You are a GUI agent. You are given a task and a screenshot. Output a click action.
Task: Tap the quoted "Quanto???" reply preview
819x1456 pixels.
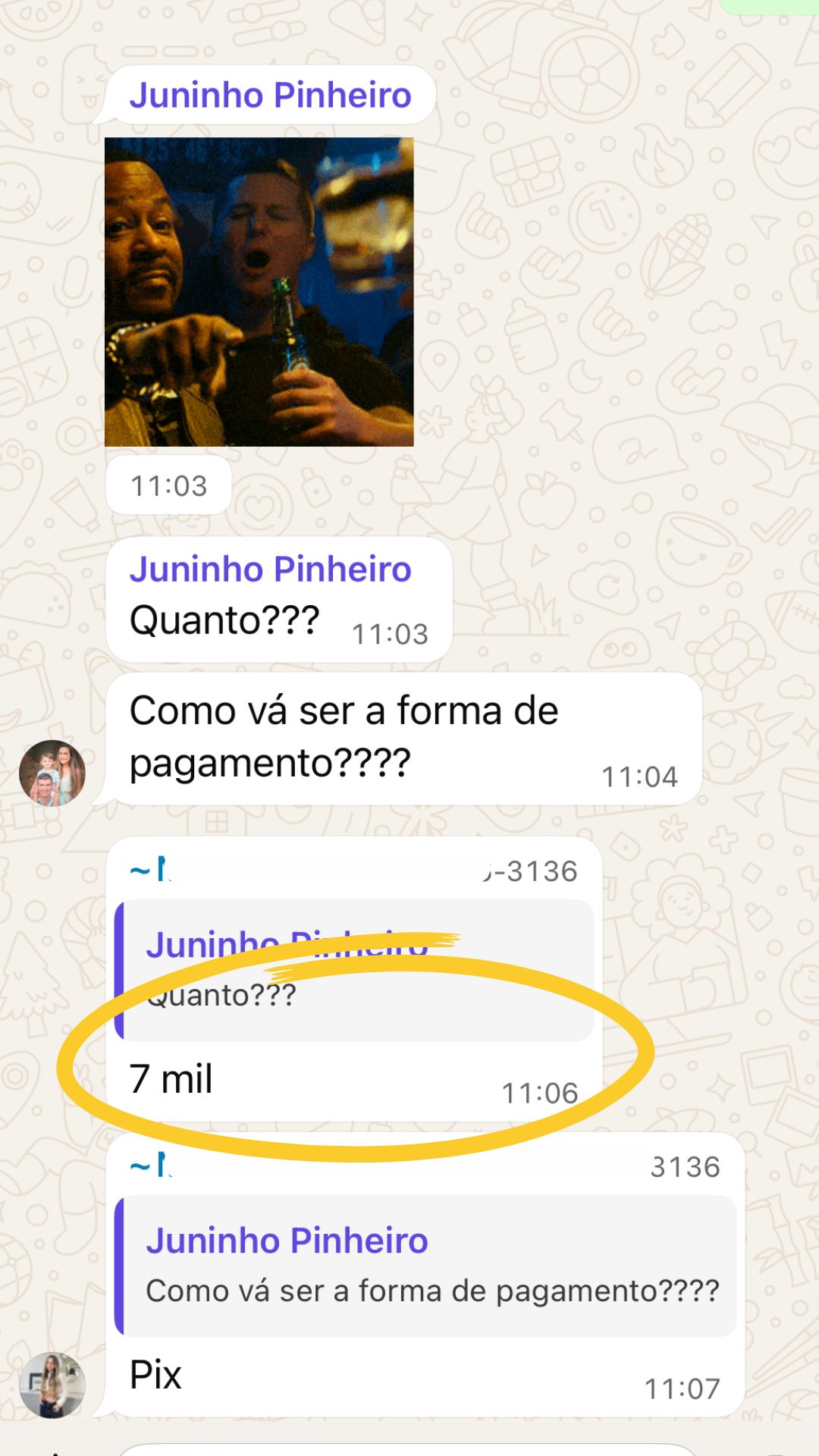tap(354, 971)
